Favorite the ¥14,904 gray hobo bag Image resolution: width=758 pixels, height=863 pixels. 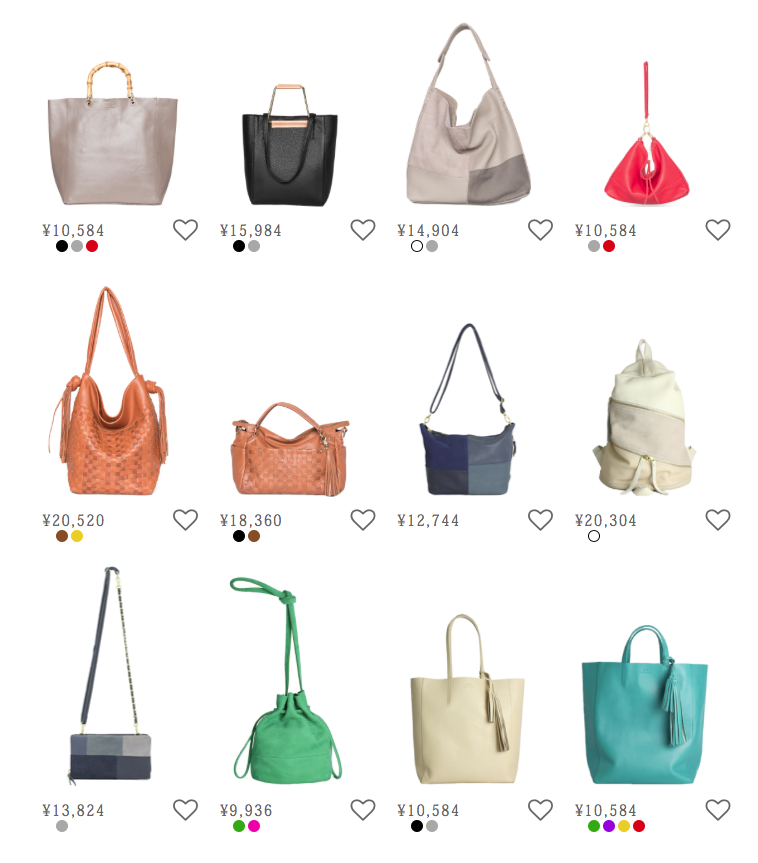pos(540,230)
